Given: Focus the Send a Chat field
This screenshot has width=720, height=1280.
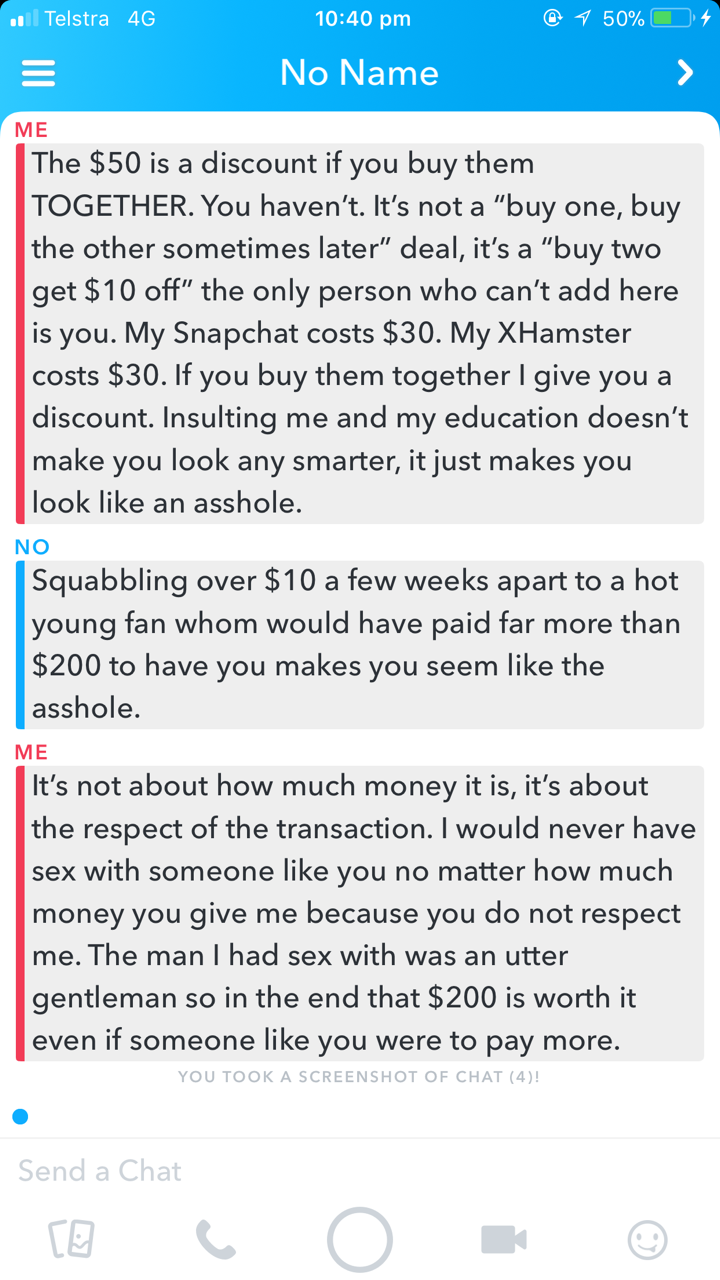Looking at the screenshot, I should point(300,1171).
